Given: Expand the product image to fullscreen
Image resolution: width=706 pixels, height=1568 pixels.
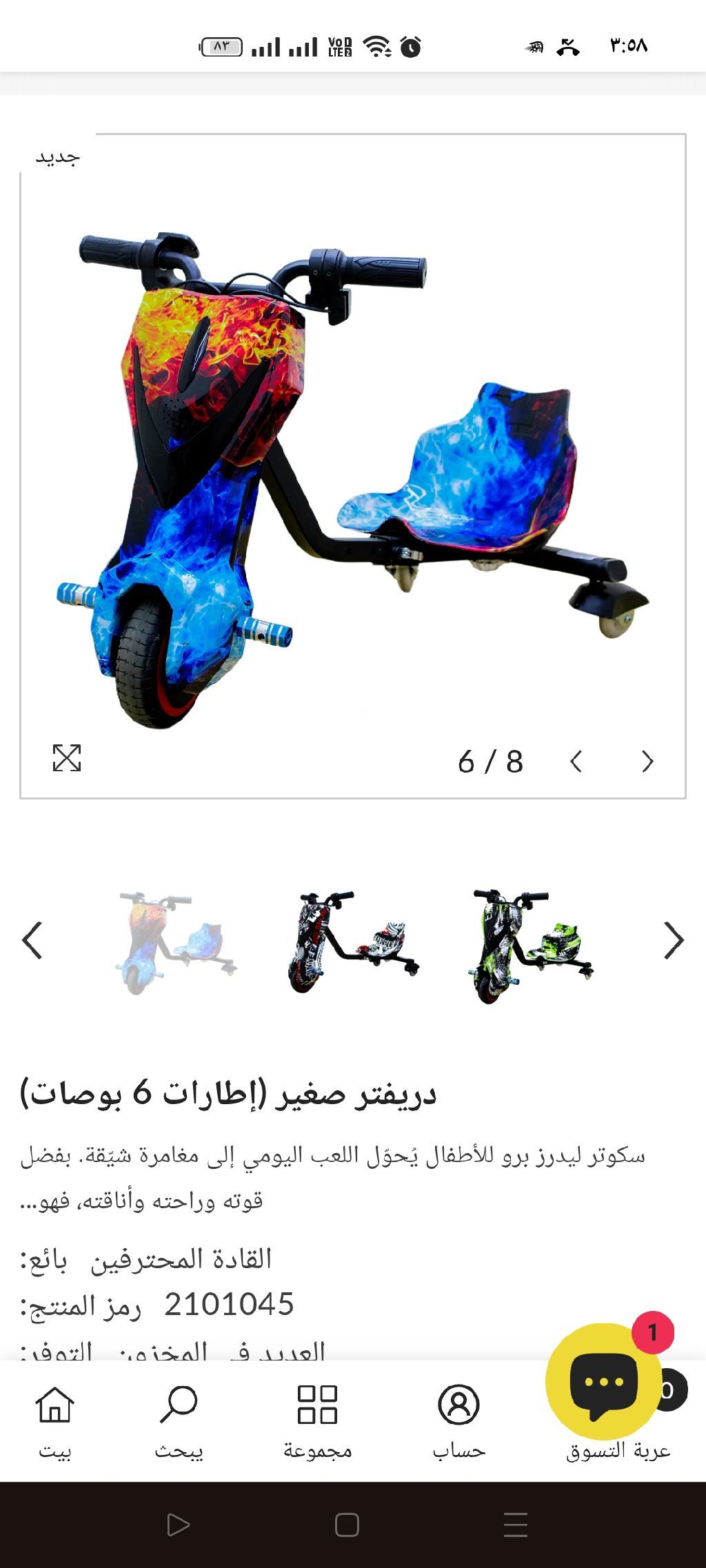Looking at the screenshot, I should click(x=67, y=758).
